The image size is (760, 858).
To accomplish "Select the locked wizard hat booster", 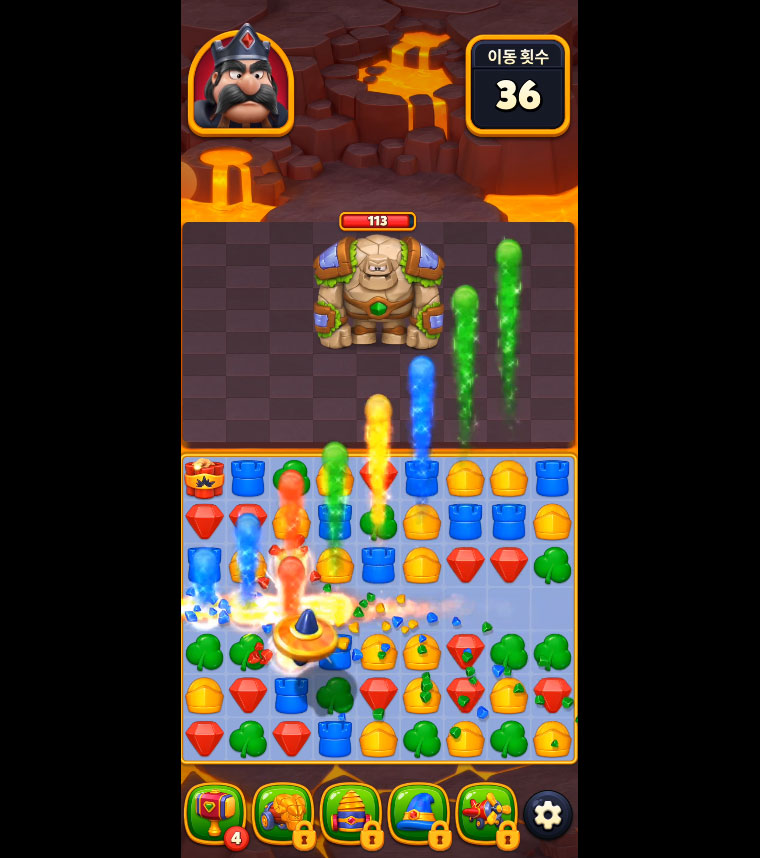I will (x=418, y=812).
